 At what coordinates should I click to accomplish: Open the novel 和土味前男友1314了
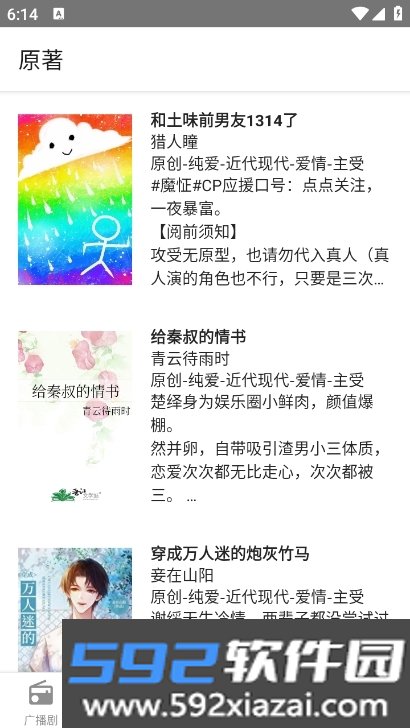pyautogui.click(x=205, y=200)
